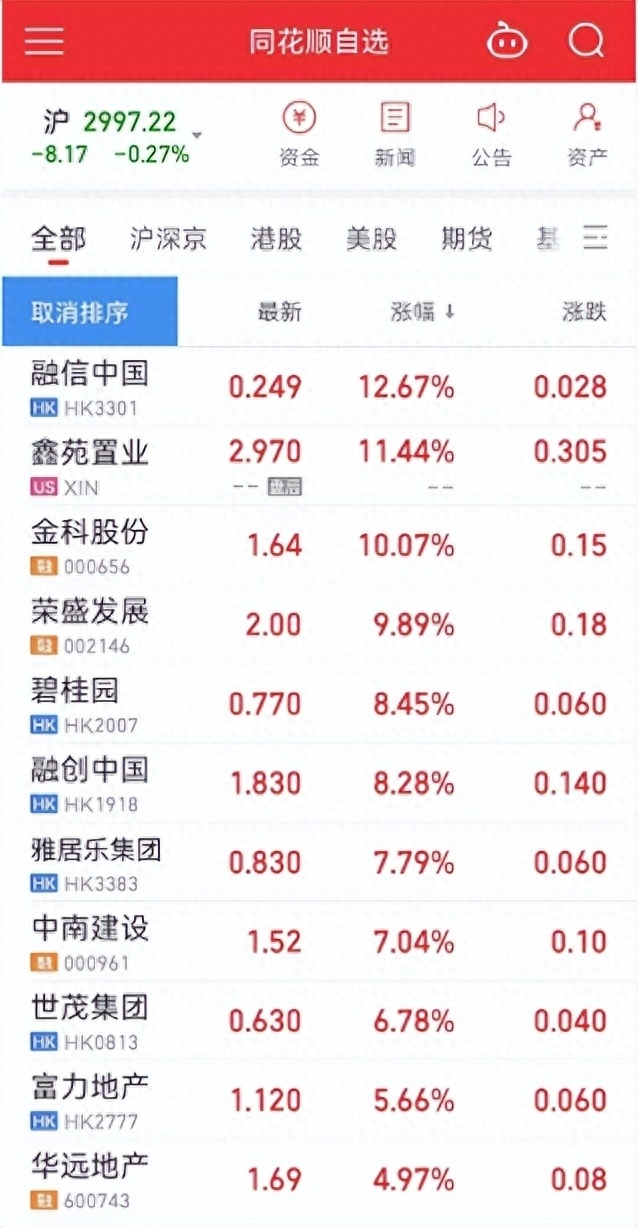The width and height of the screenshot is (638, 1228).
Task: Select the 美股 tab
Action: [372, 239]
